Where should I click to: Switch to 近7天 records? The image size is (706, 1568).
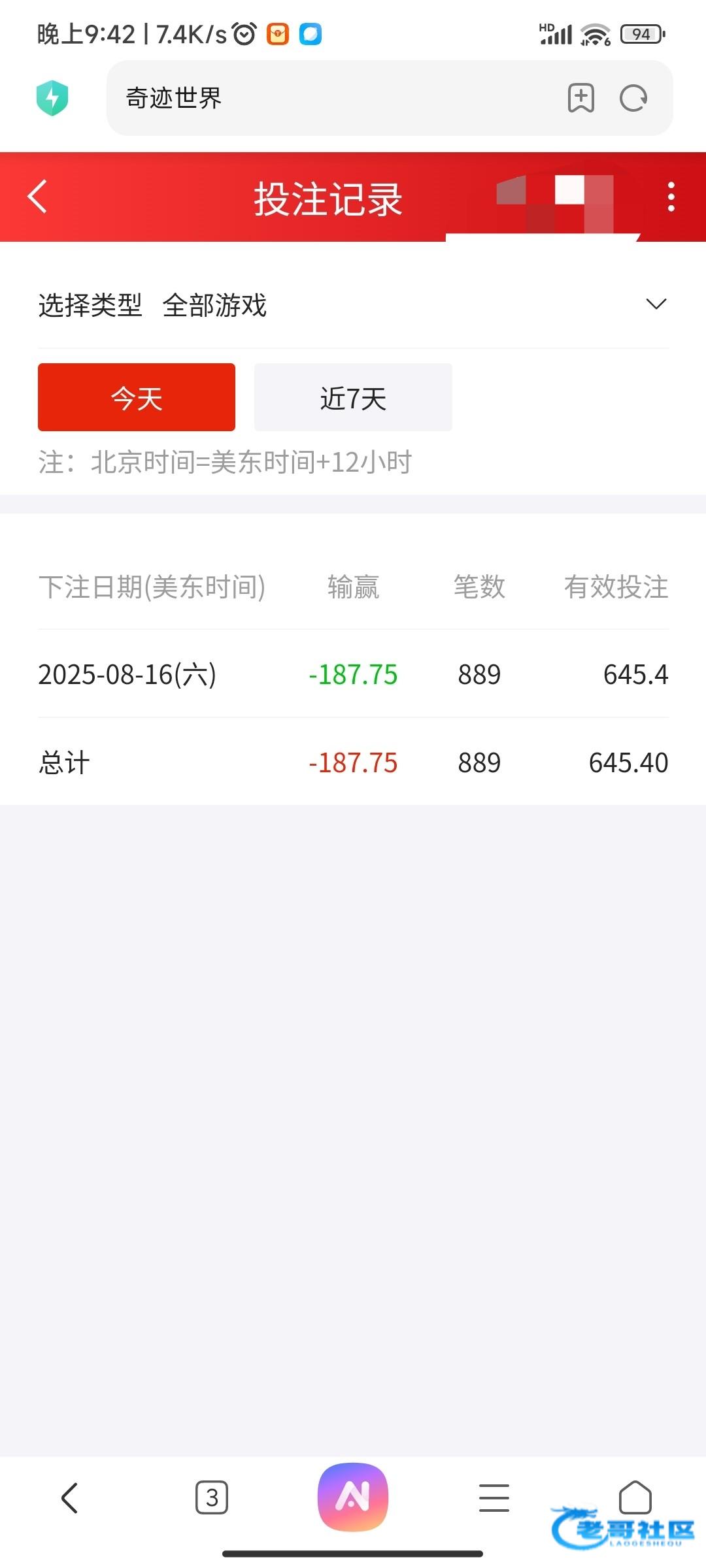click(353, 397)
